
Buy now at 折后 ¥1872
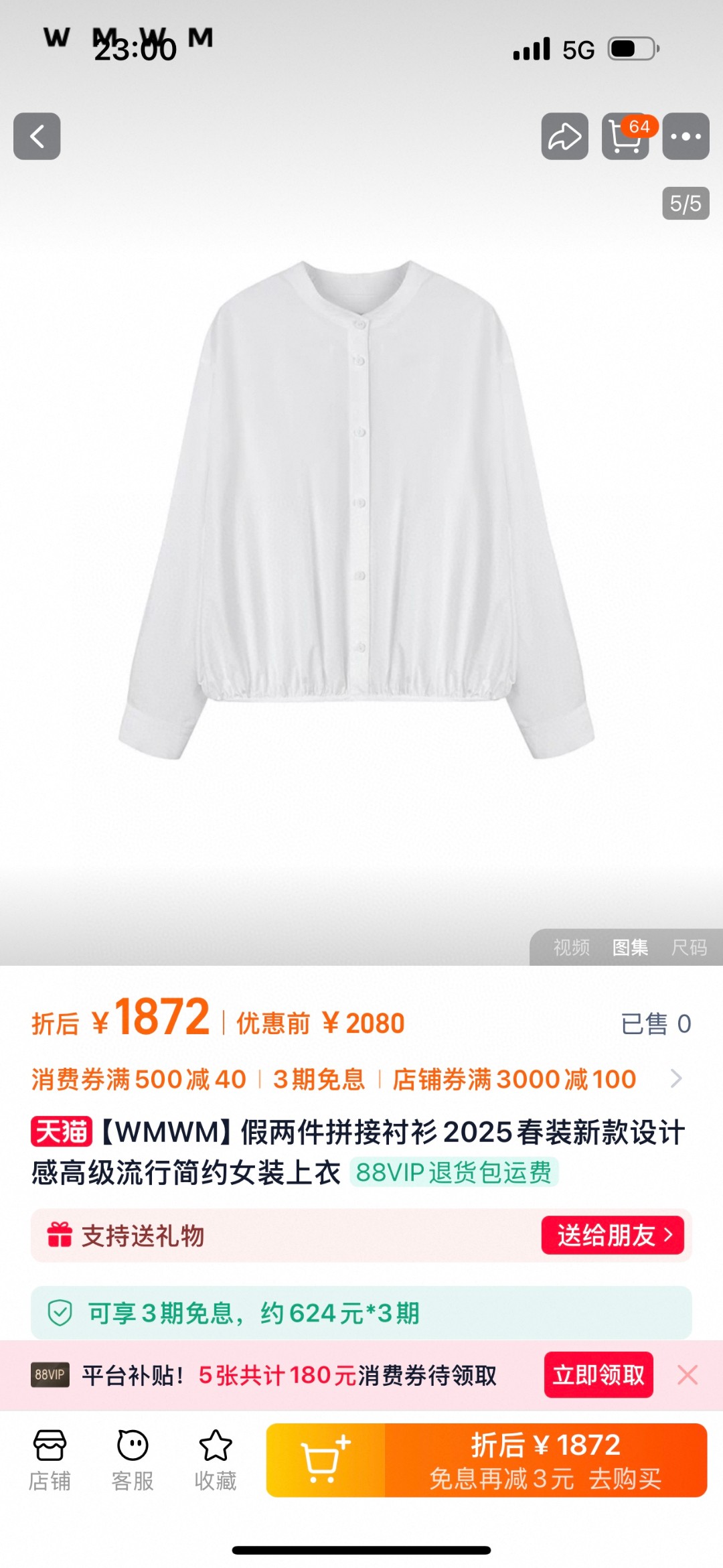tap(546, 1460)
